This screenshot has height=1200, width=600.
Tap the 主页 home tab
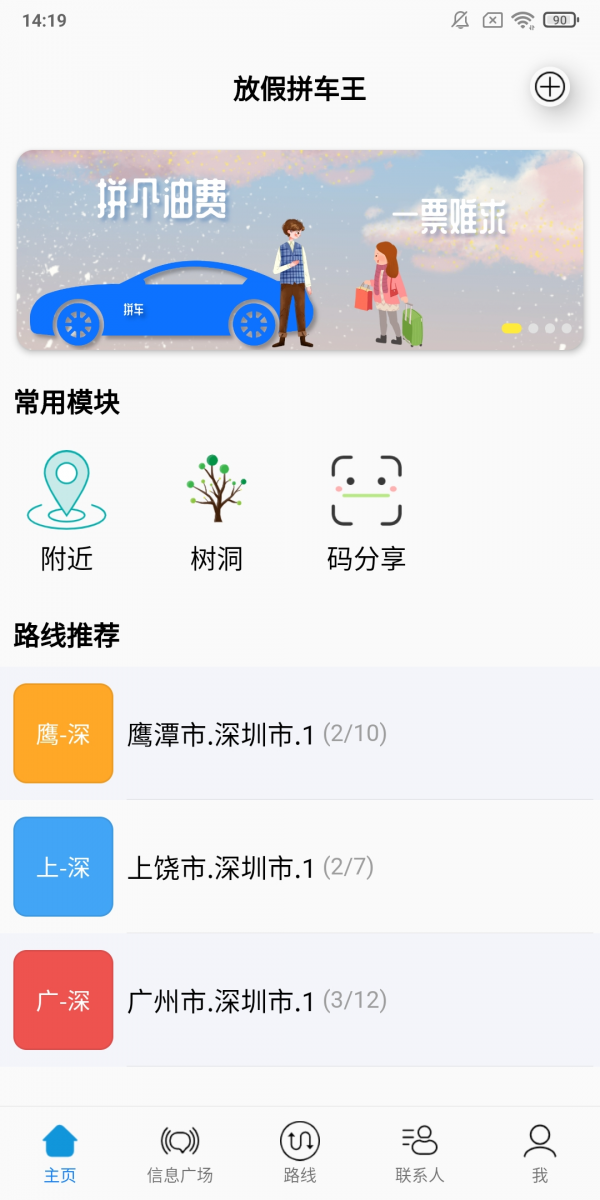[60, 1152]
